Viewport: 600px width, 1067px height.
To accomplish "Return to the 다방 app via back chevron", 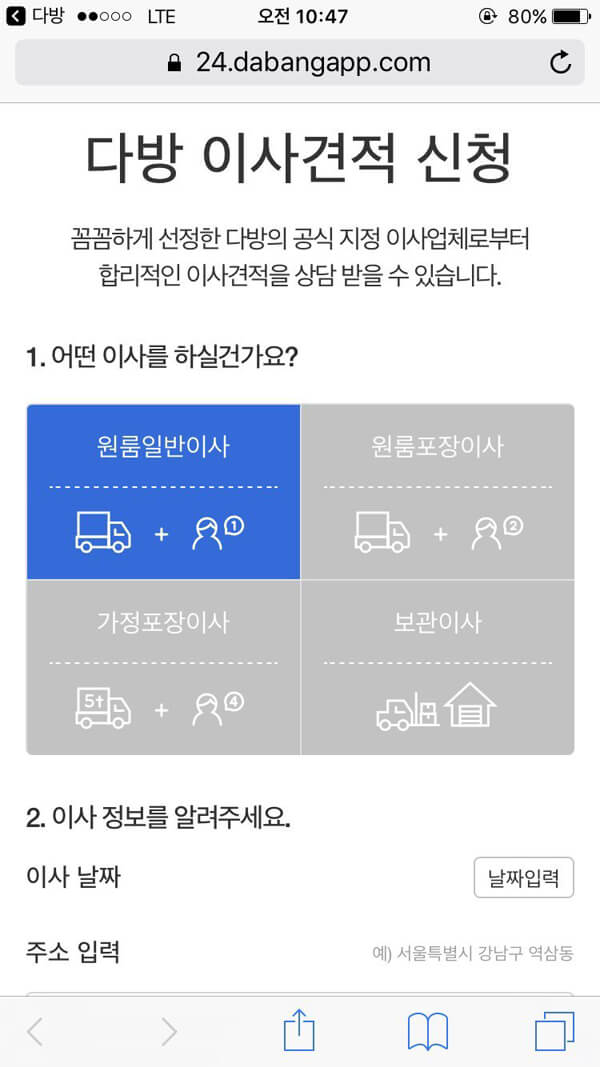I will tap(34, 16).
